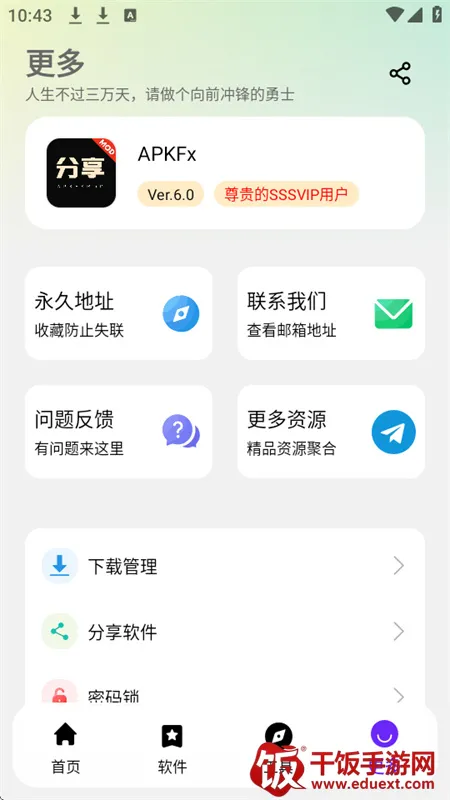Viewport: 450px width, 800px height.
Task: Open the 联系我们 card
Action: click(331, 313)
